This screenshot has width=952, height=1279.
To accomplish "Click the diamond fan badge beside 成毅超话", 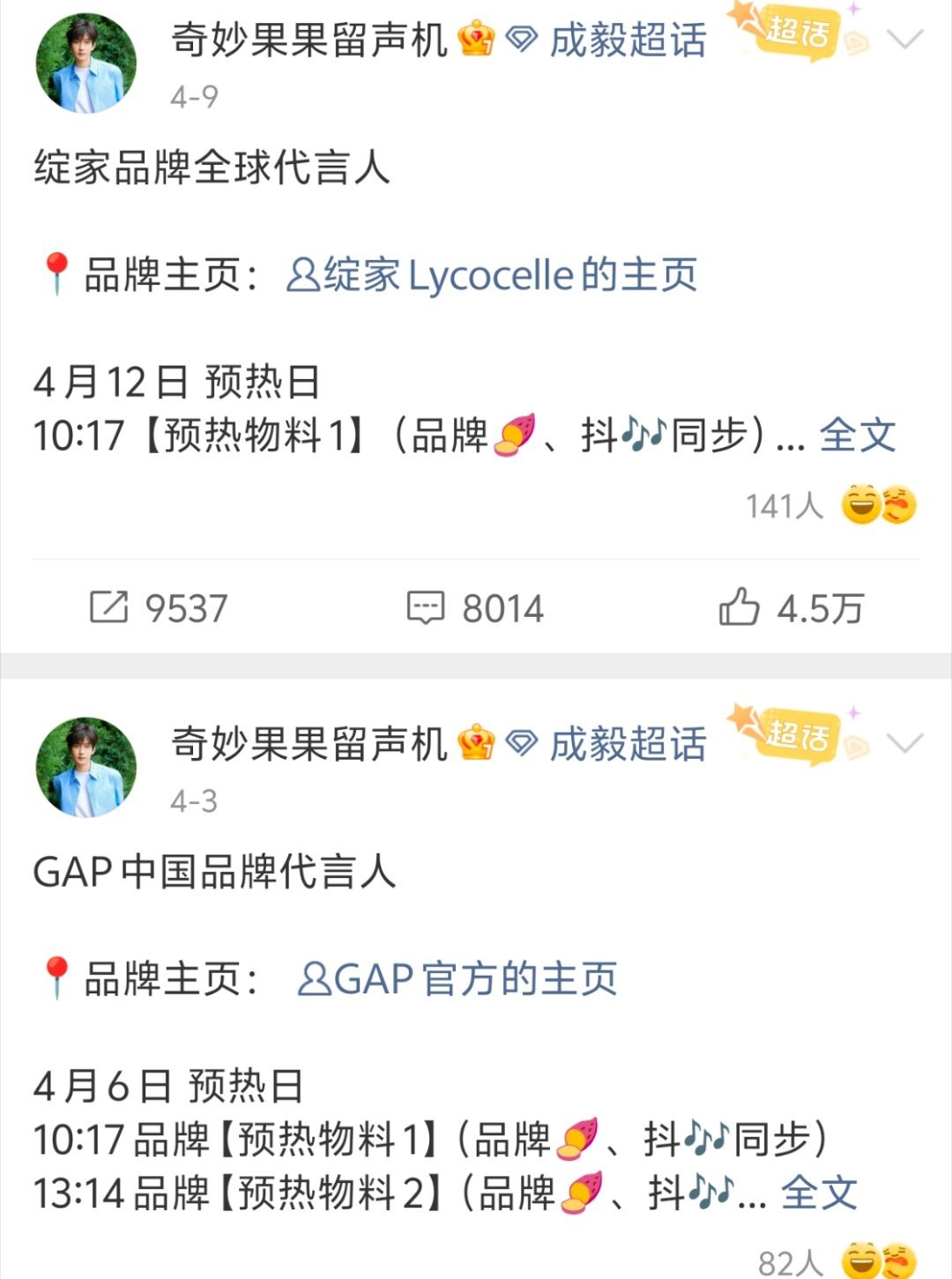I will (x=519, y=37).
